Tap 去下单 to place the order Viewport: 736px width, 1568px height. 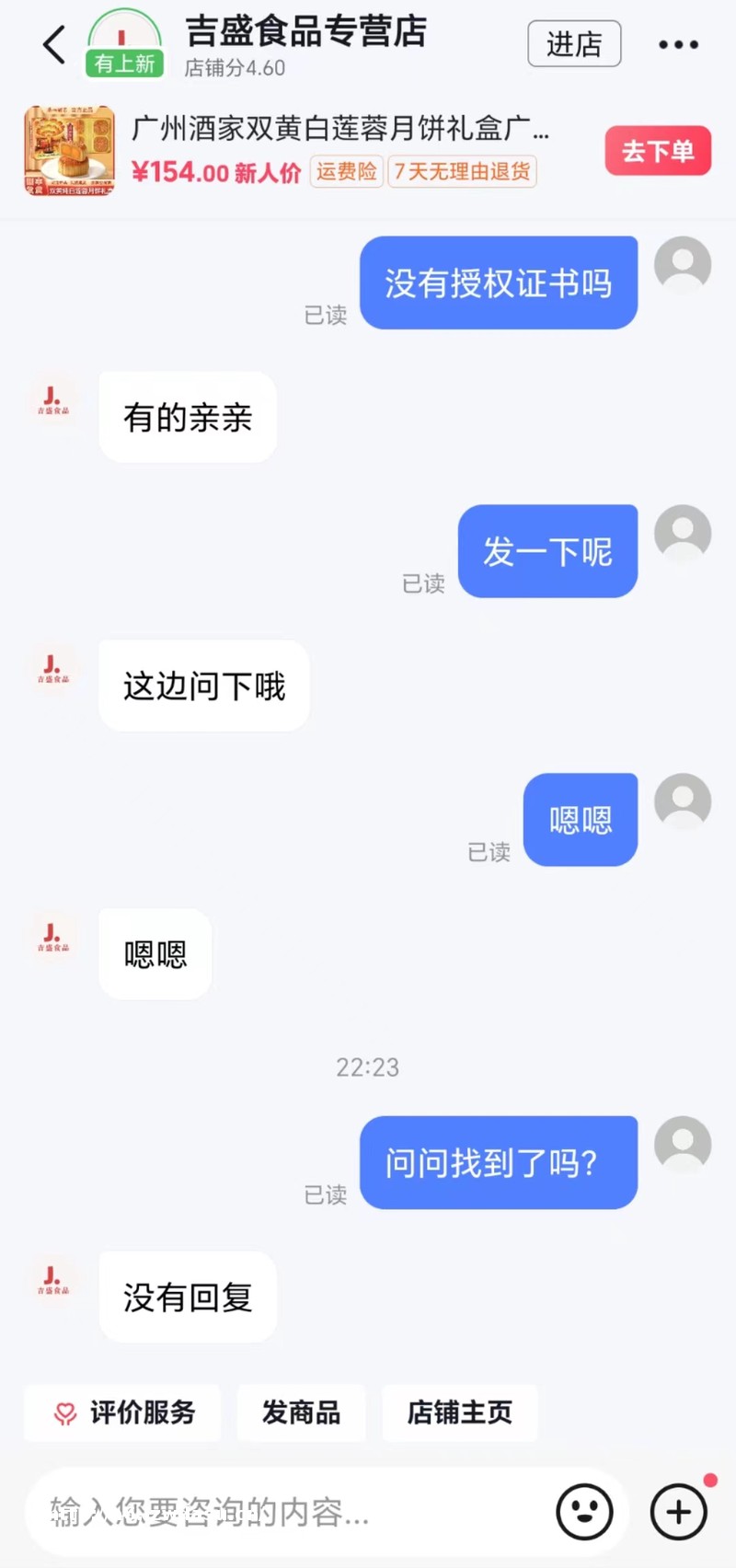click(x=658, y=151)
